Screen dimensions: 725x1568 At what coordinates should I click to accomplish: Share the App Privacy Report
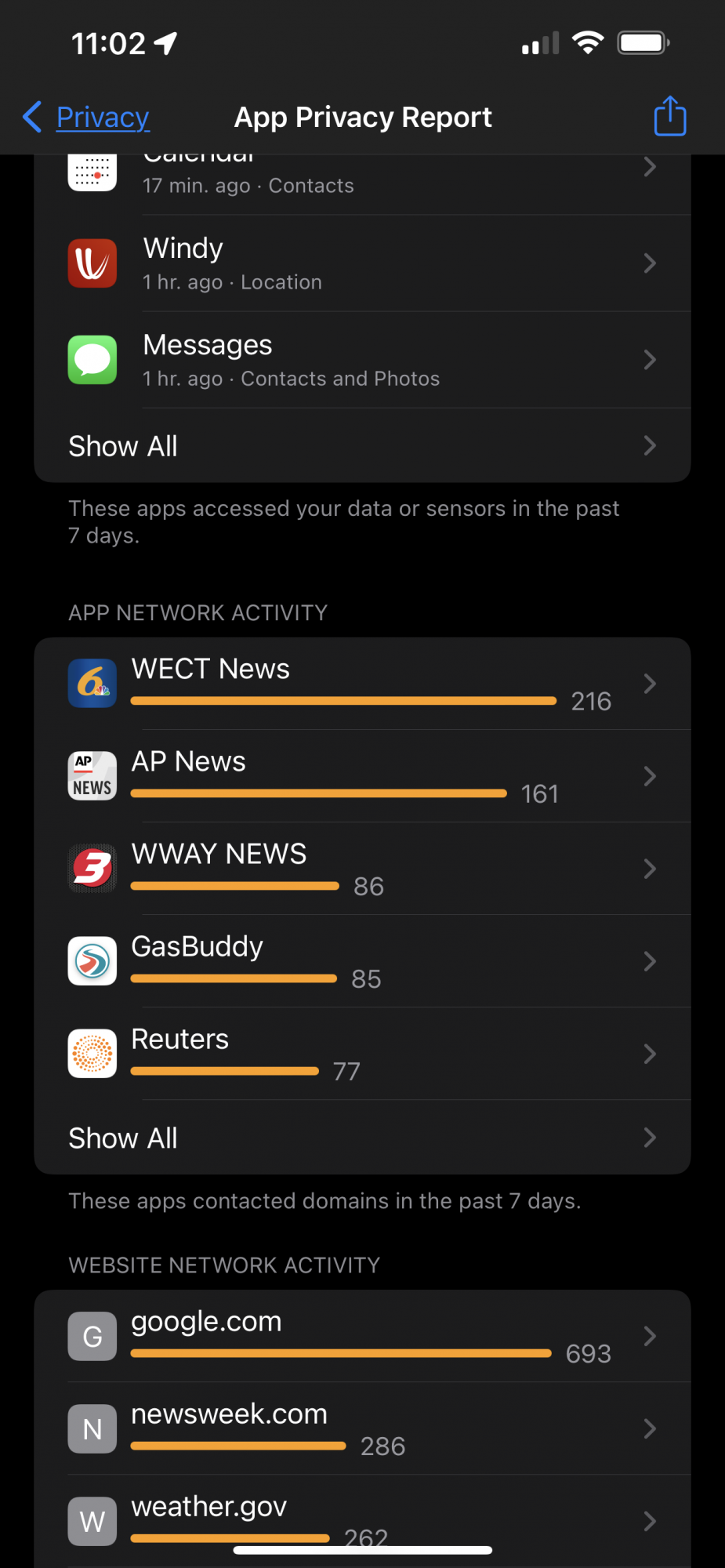click(669, 117)
